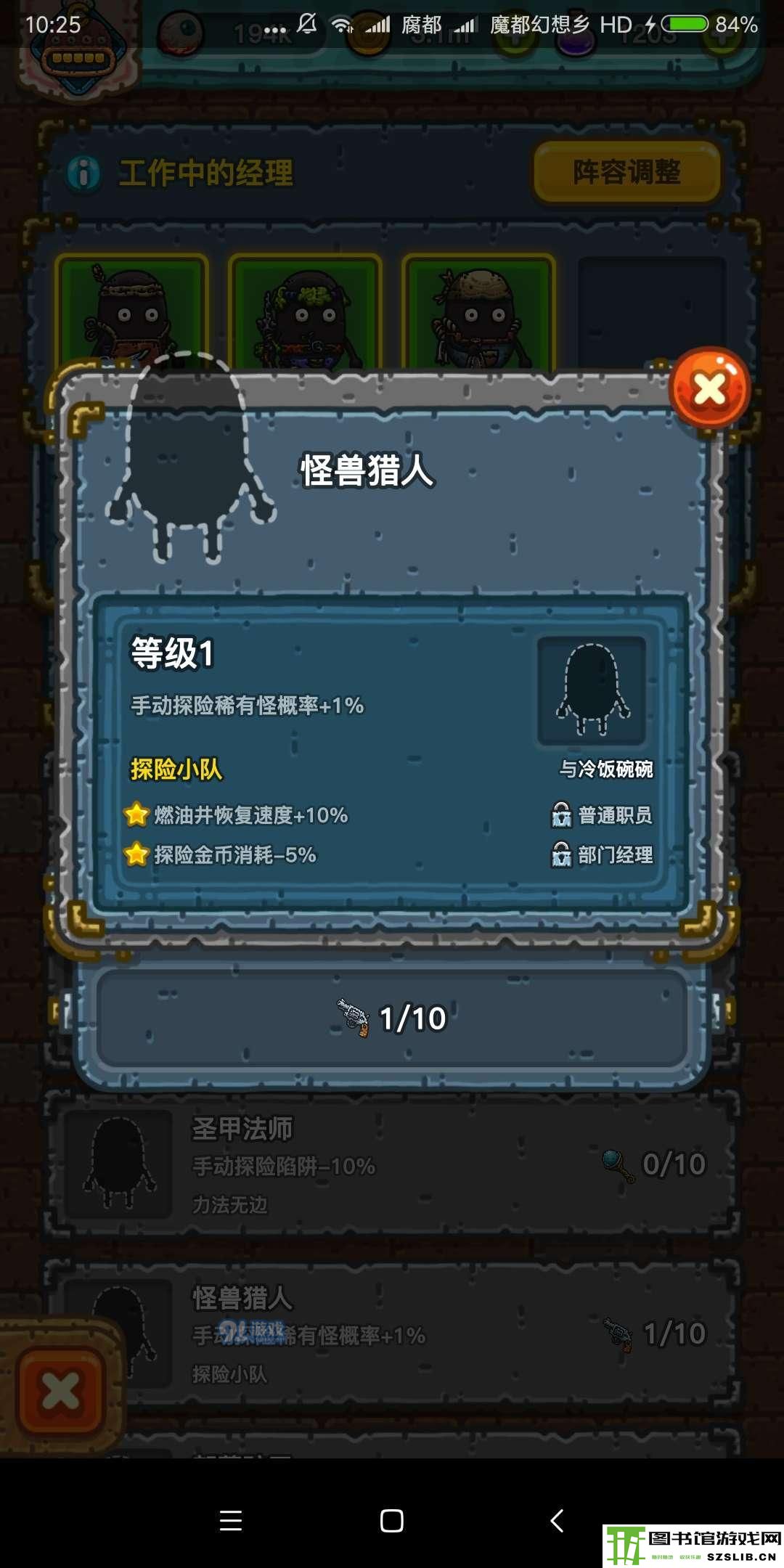Tap the info icon beside 工作中的经理
Image resolution: width=784 pixels, height=1568 pixels.
(x=83, y=173)
